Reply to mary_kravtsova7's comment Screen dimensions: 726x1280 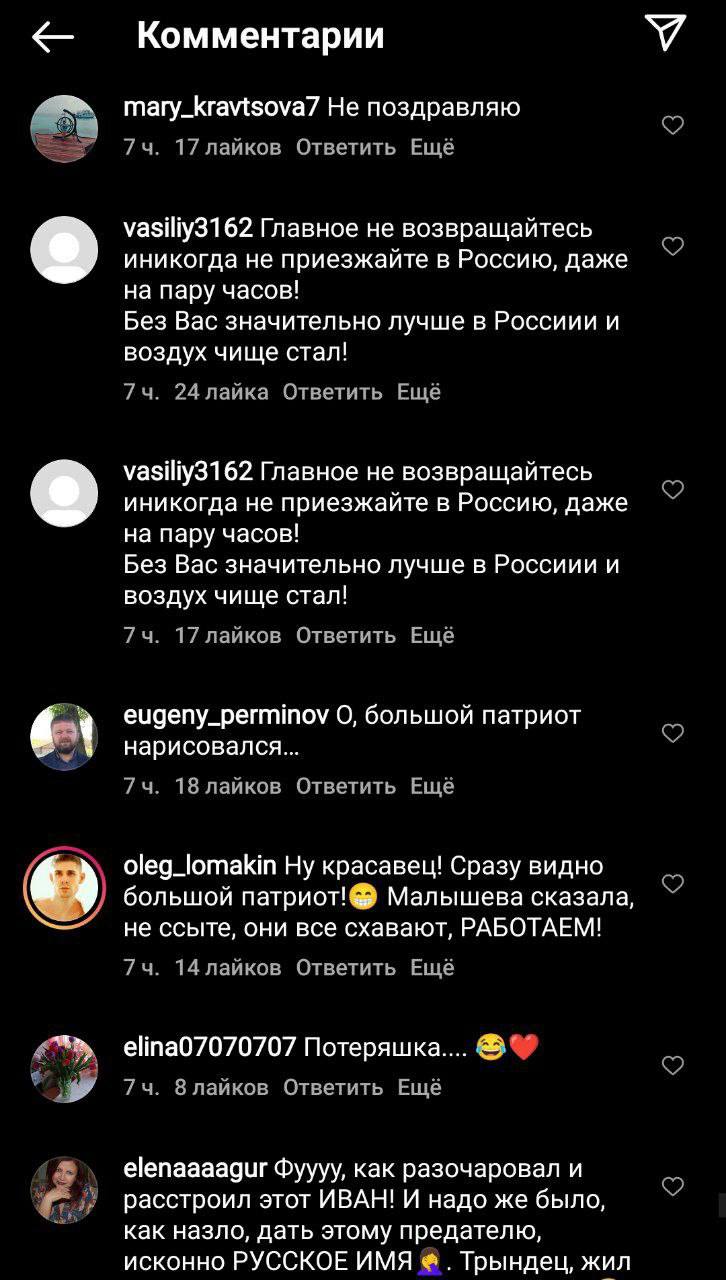point(346,148)
